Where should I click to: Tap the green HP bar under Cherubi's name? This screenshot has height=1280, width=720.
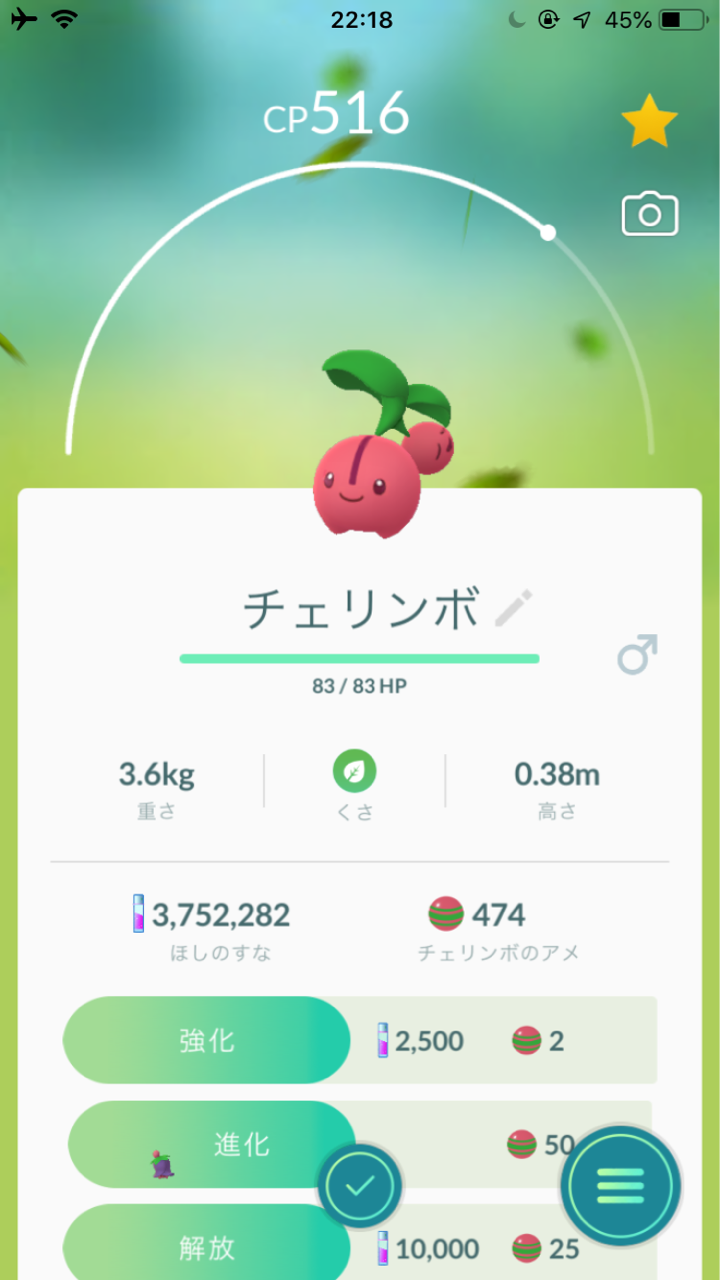(360, 658)
